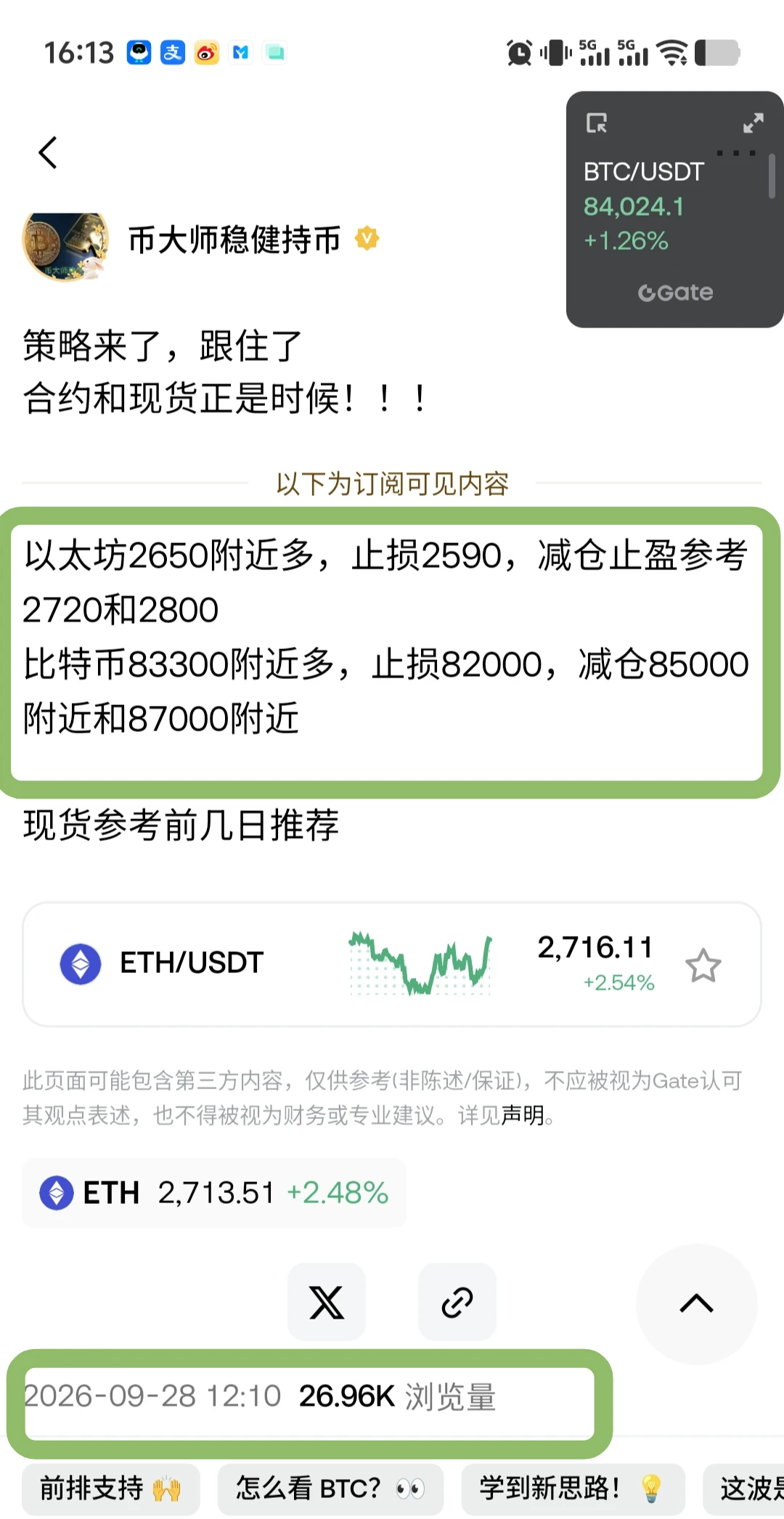Add ETH/USDT to favorites with the star
Image resolution: width=784 pixels, height=1519 pixels.
pyautogui.click(x=703, y=966)
